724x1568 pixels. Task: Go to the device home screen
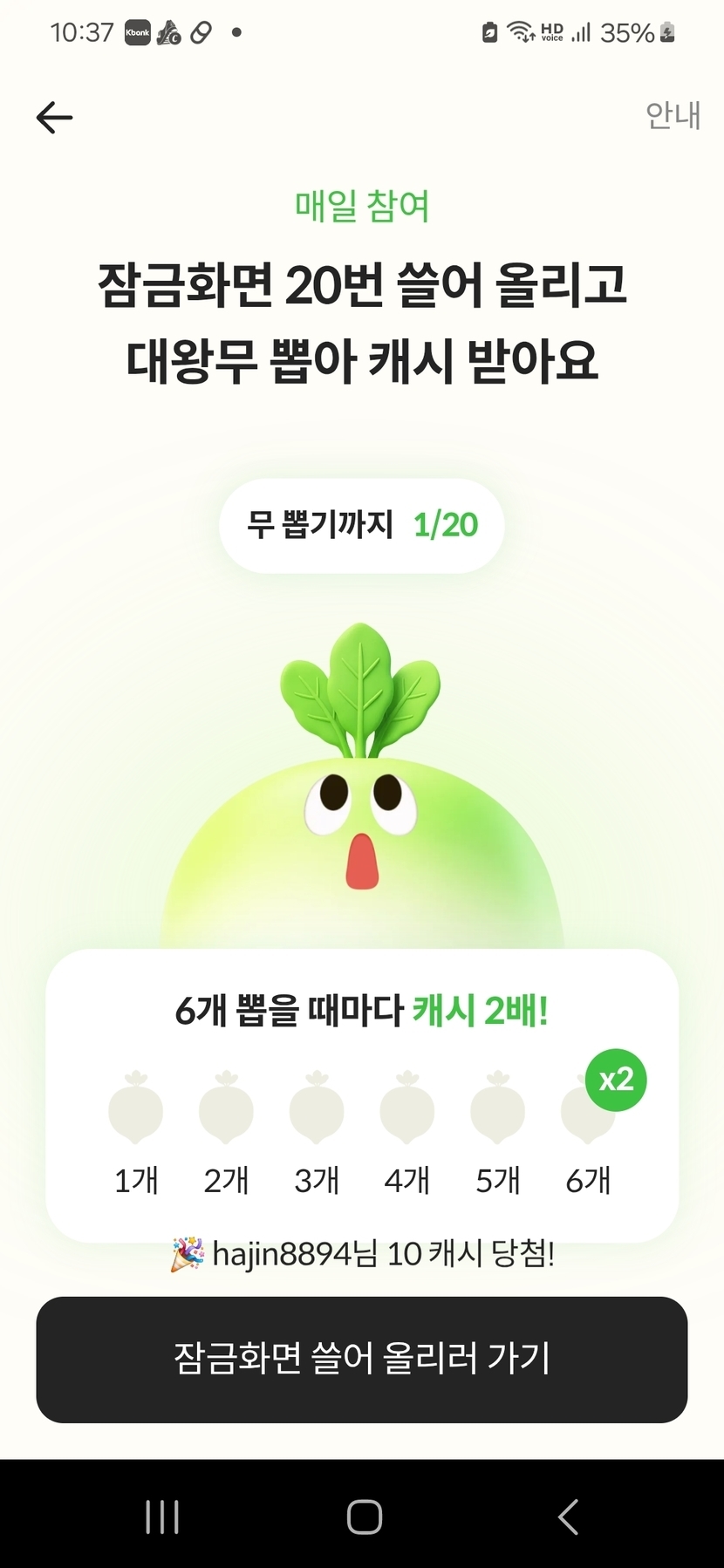[x=364, y=1517]
